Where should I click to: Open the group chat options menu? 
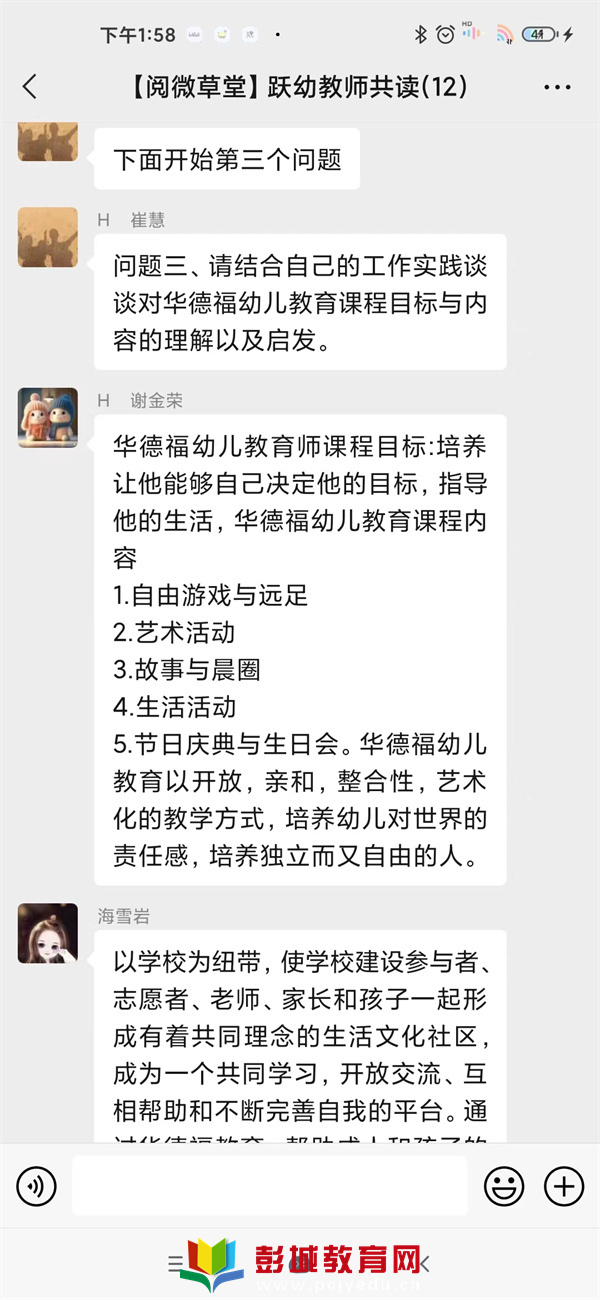[557, 87]
